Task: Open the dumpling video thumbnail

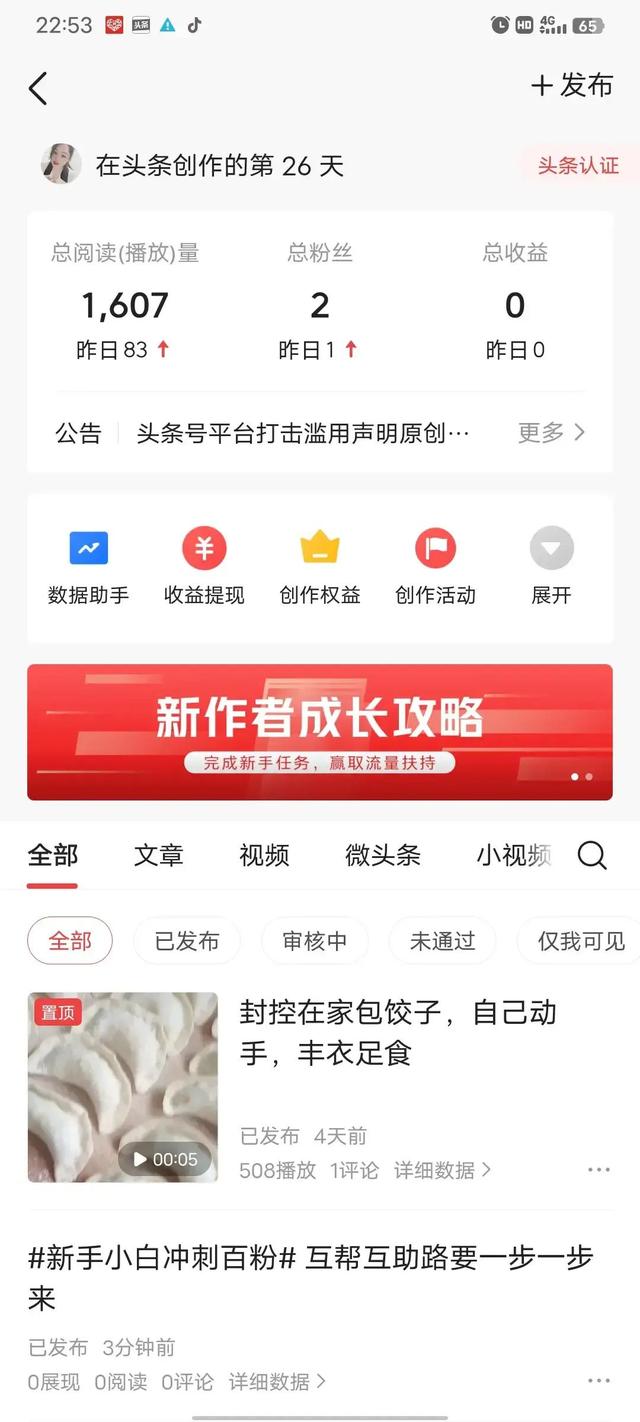Action: coord(122,1087)
